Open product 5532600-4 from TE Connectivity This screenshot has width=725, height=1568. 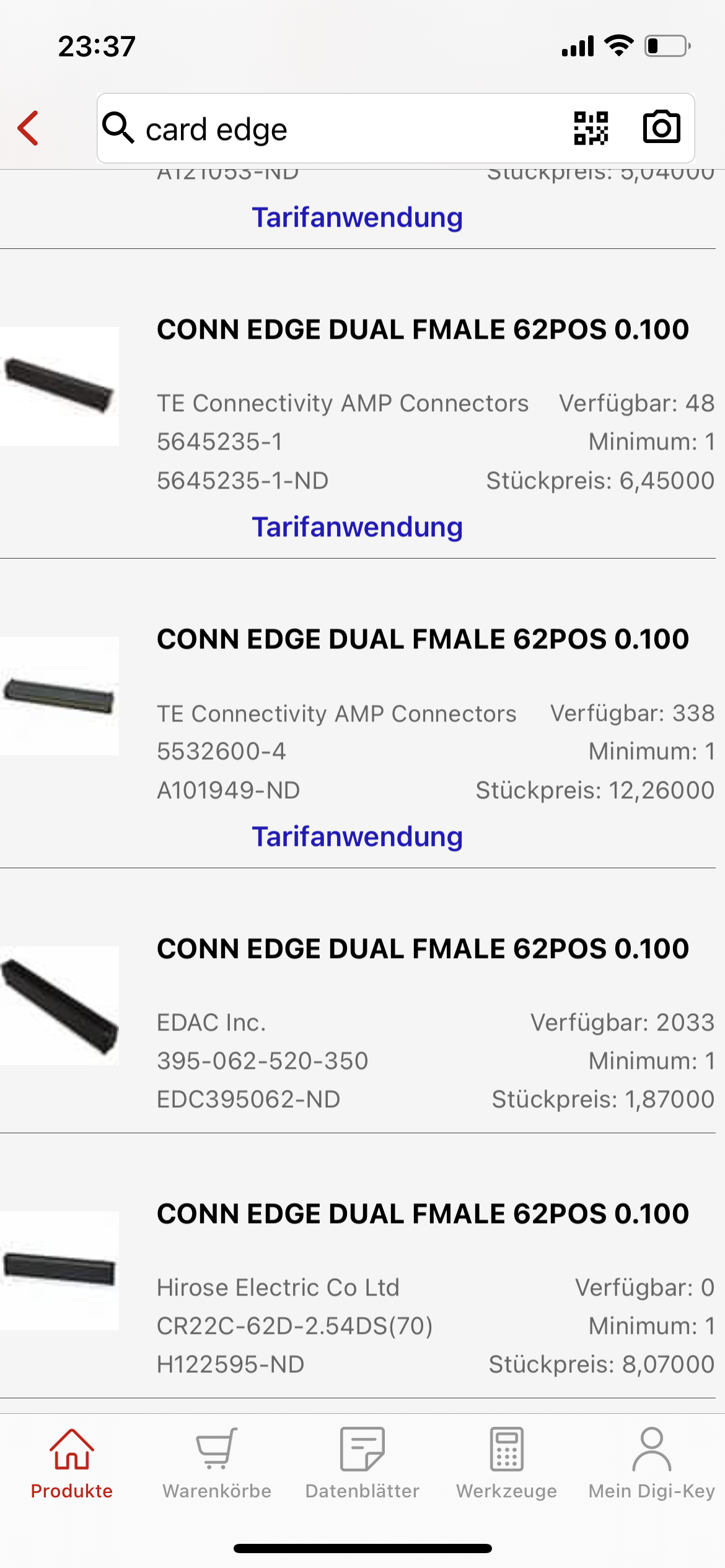(x=358, y=713)
